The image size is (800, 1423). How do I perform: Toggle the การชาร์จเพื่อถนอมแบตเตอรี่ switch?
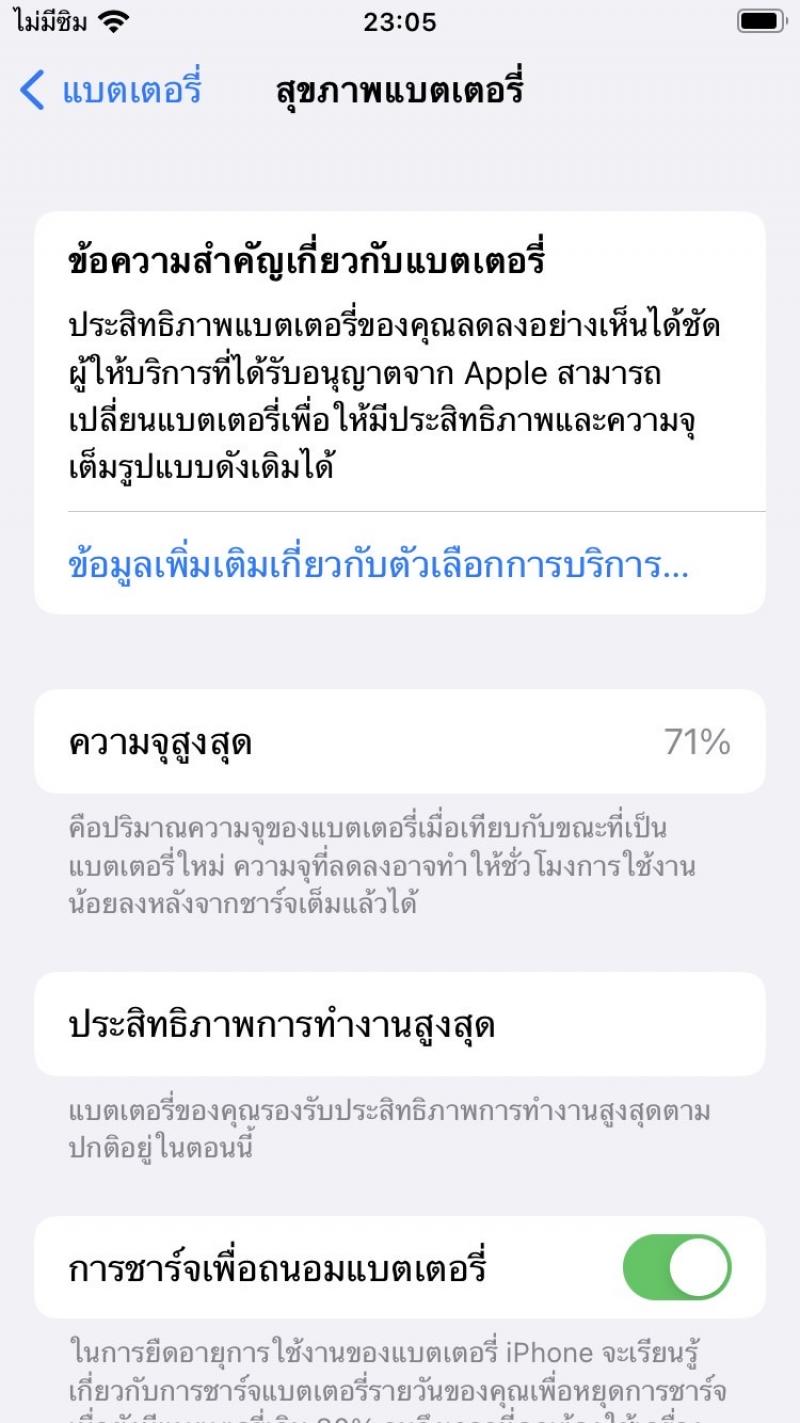click(677, 1267)
